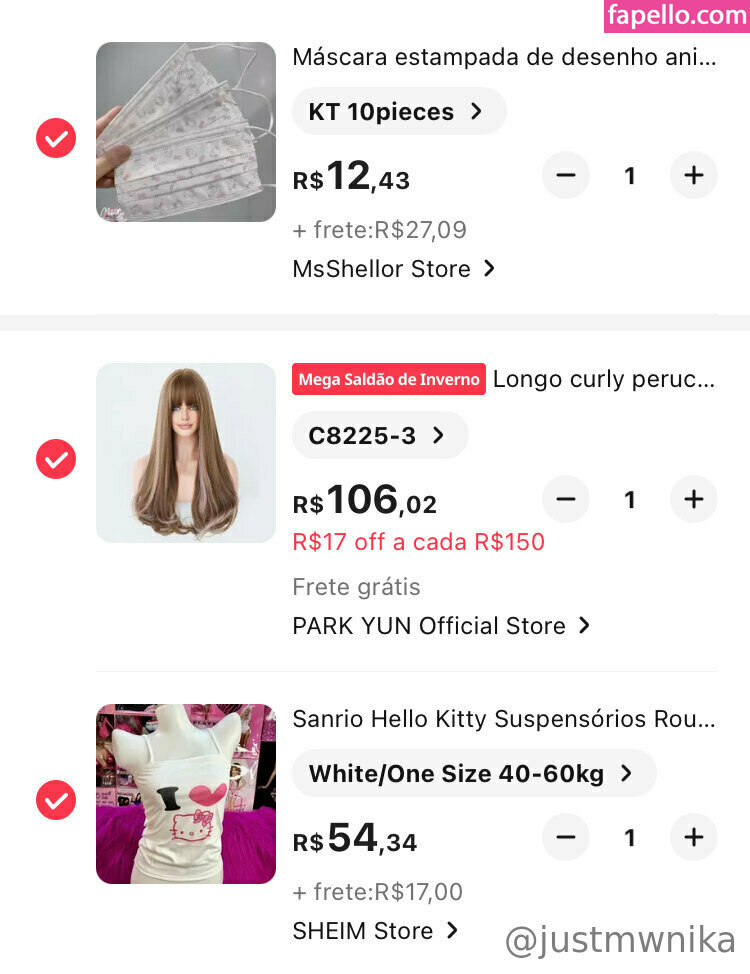Go to PARK YUN Official Store
This screenshot has height=974, width=750.
pyautogui.click(x=441, y=626)
